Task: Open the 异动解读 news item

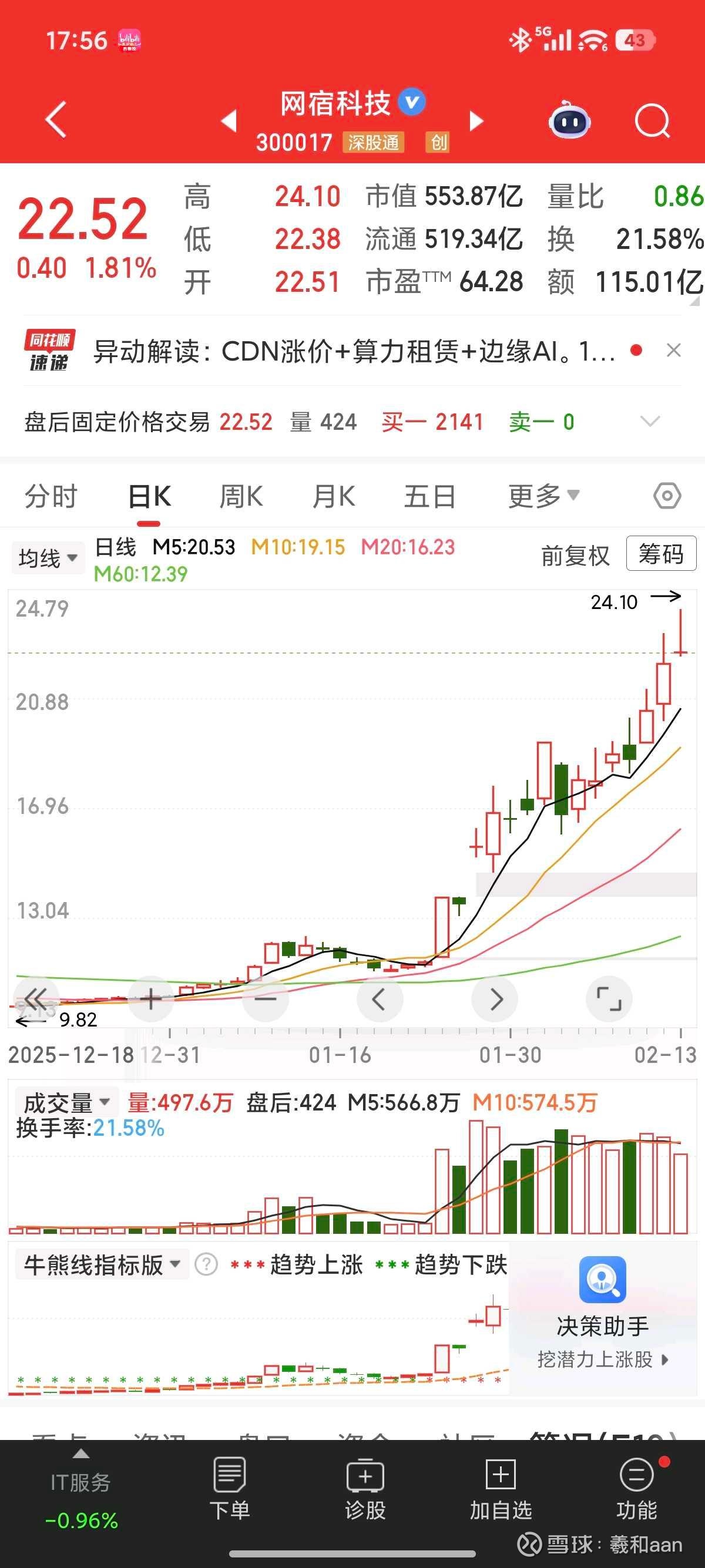Action: [353, 352]
